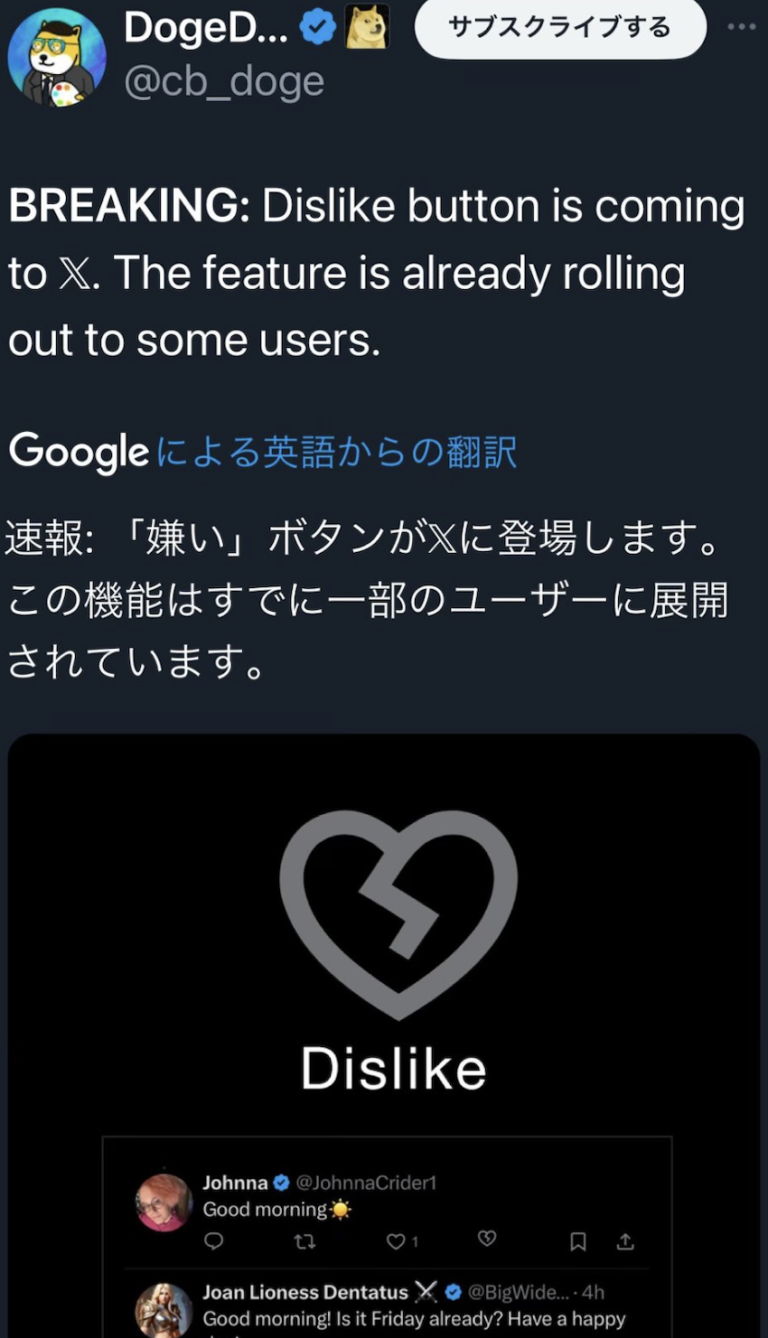Click the new Dislike broken-heart icon
This screenshot has width=768, height=1338.
pyautogui.click(x=486, y=1239)
